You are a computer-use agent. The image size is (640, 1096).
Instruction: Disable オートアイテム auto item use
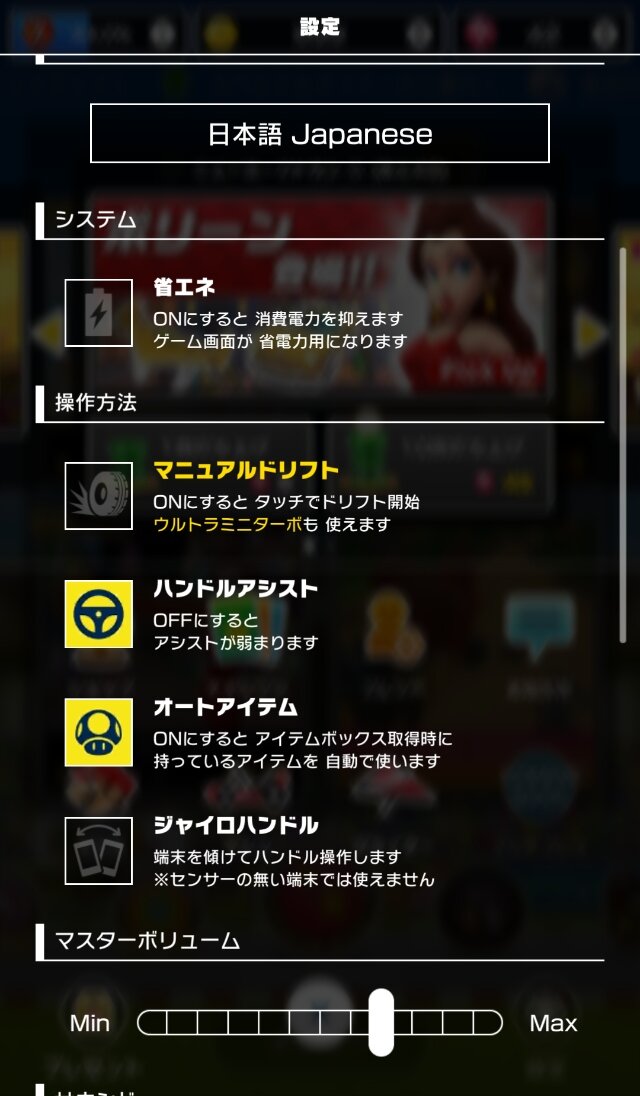point(99,732)
